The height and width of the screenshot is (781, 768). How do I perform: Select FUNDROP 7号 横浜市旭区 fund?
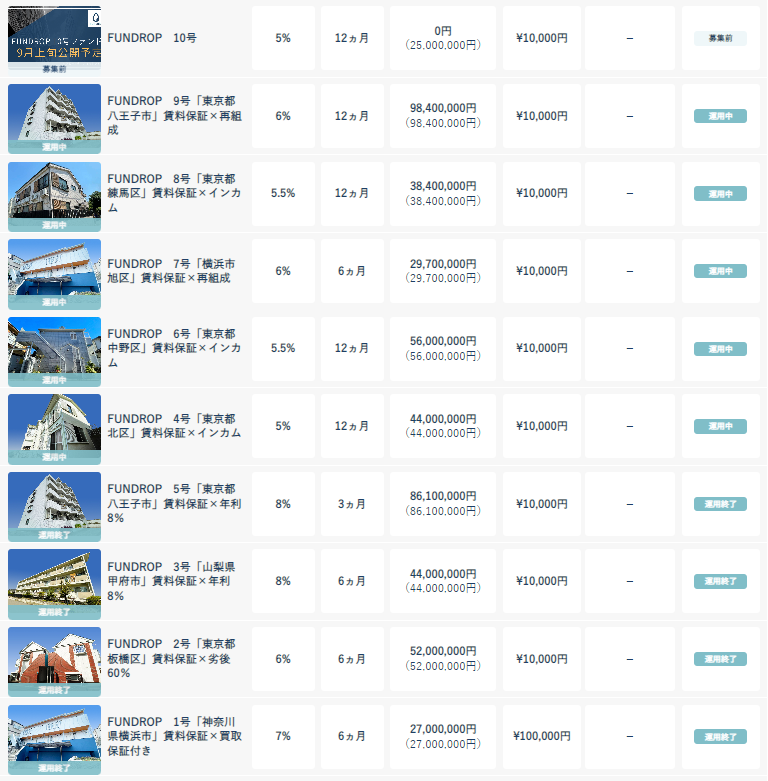[x=172, y=271]
